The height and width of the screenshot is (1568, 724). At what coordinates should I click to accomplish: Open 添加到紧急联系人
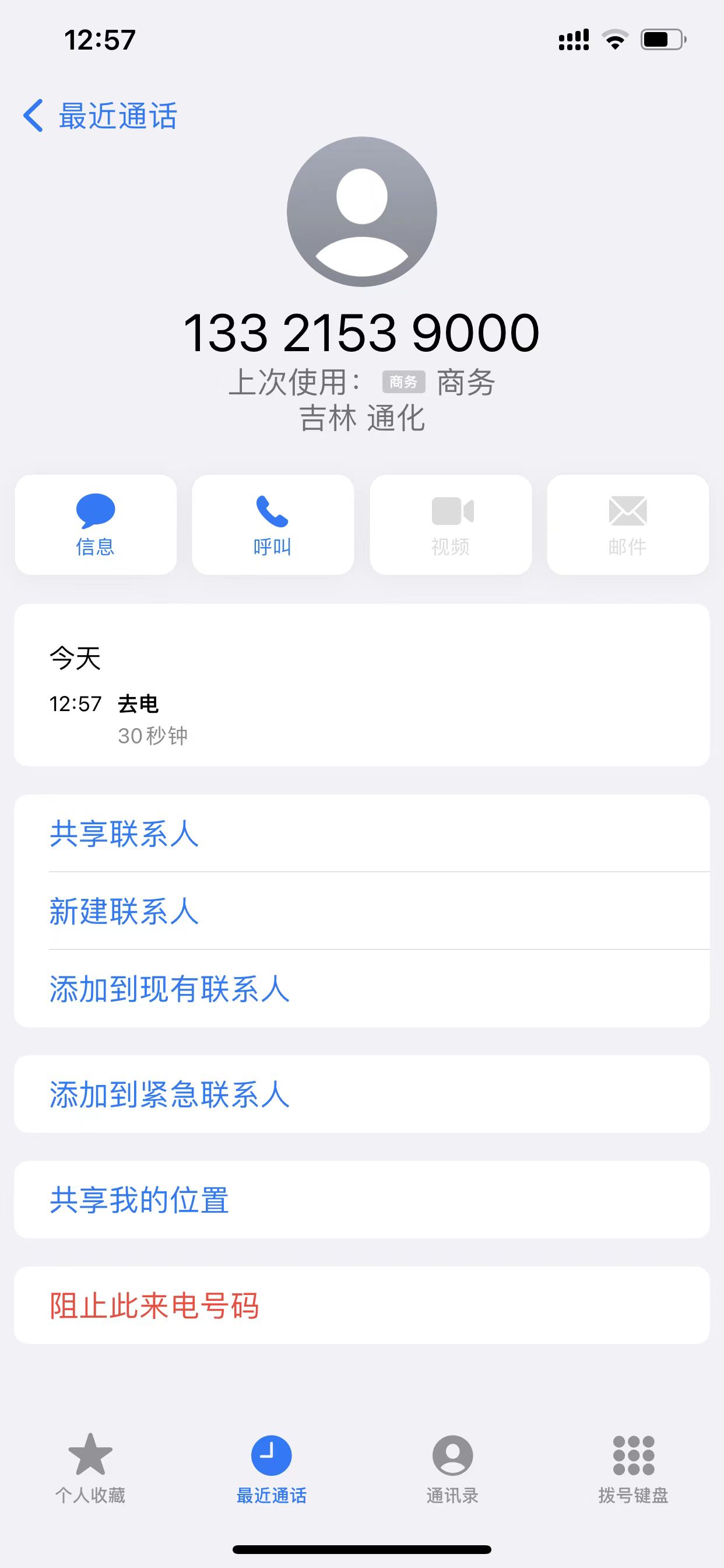(x=362, y=1094)
